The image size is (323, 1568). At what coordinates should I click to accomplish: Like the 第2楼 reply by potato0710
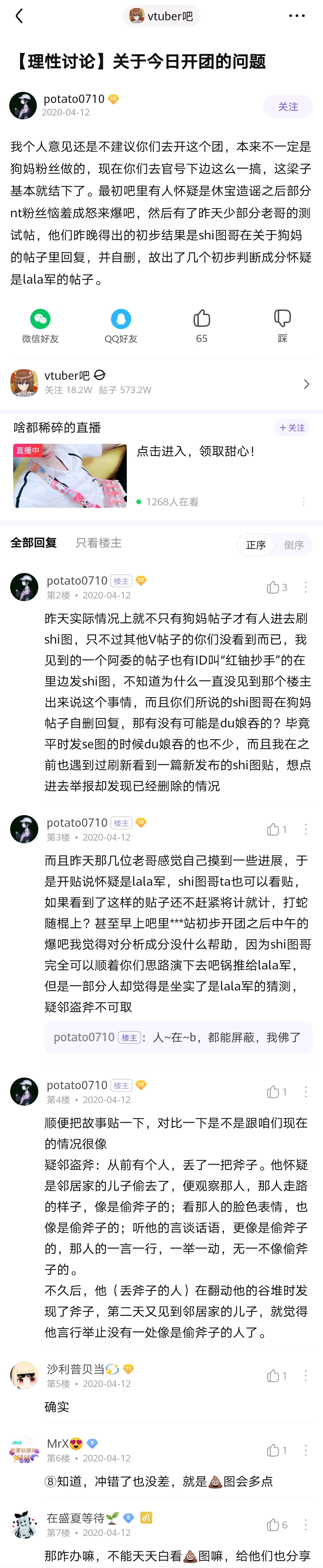coord(276,587)
